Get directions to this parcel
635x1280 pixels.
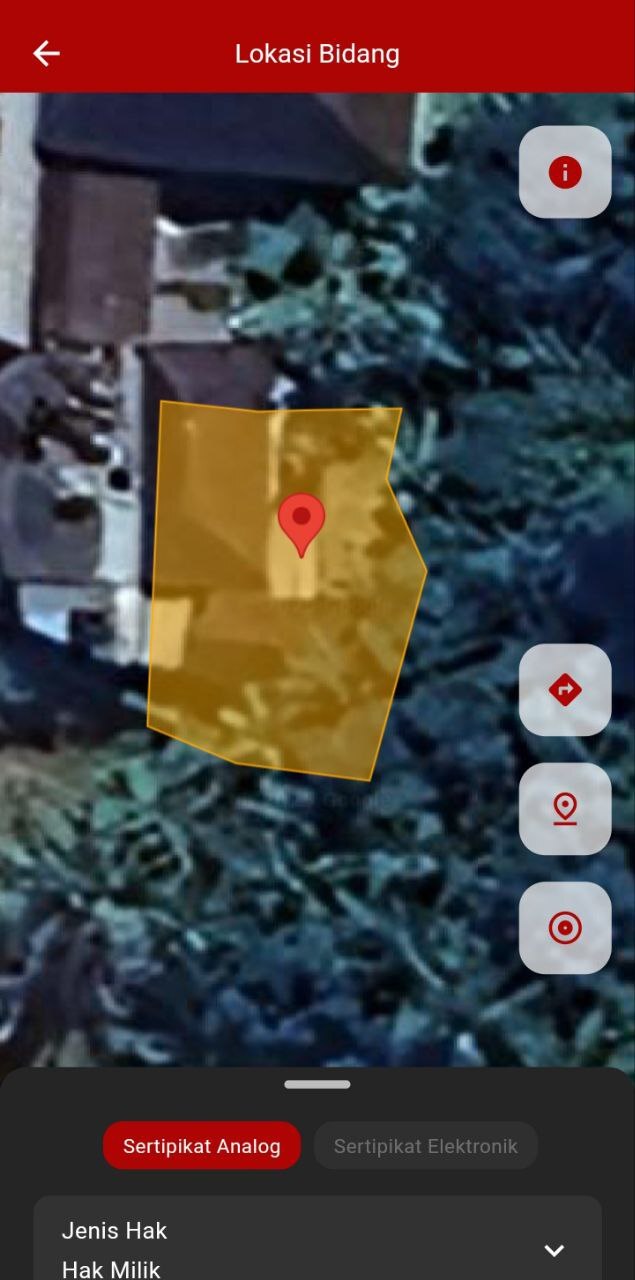pos(565,690)
